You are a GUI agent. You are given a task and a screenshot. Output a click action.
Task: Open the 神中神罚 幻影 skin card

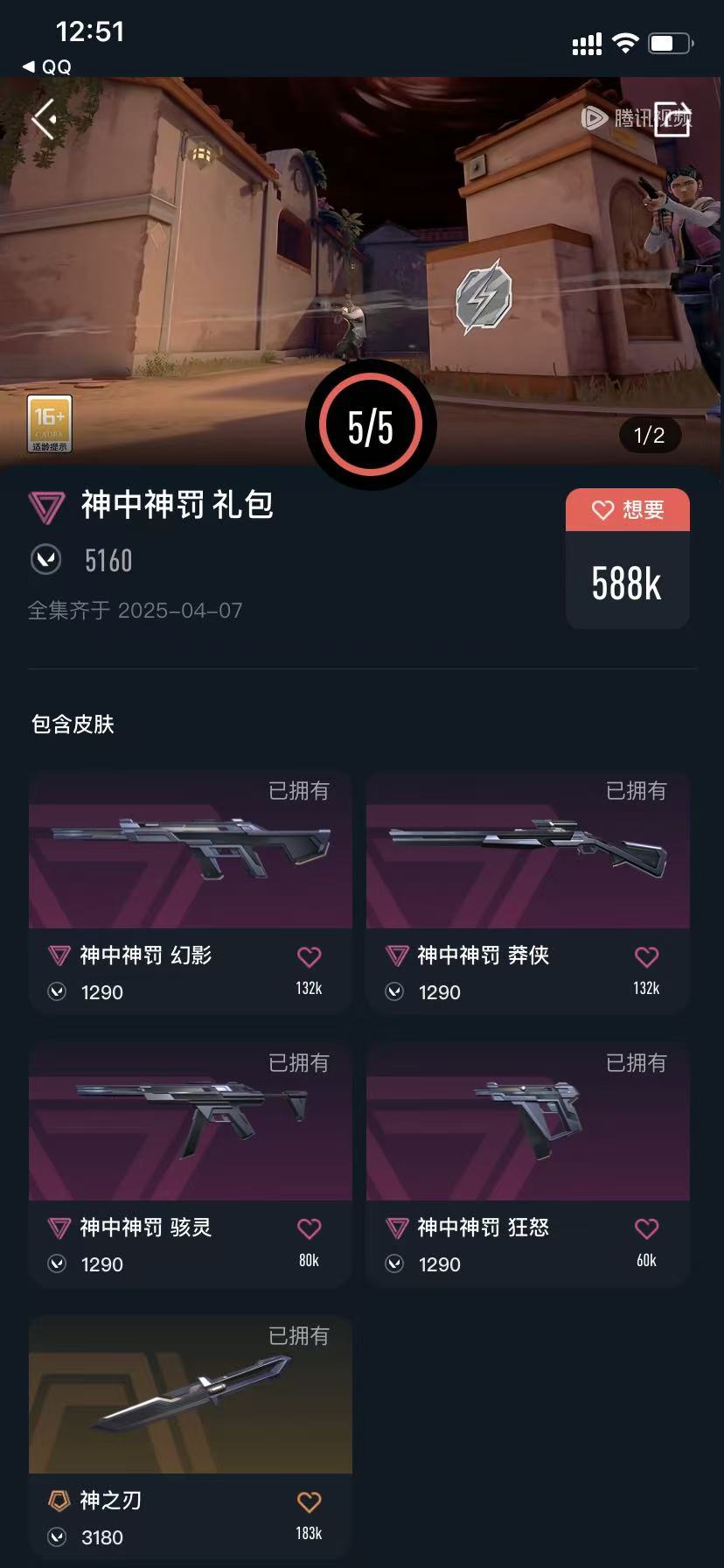[x=191, y=892]
